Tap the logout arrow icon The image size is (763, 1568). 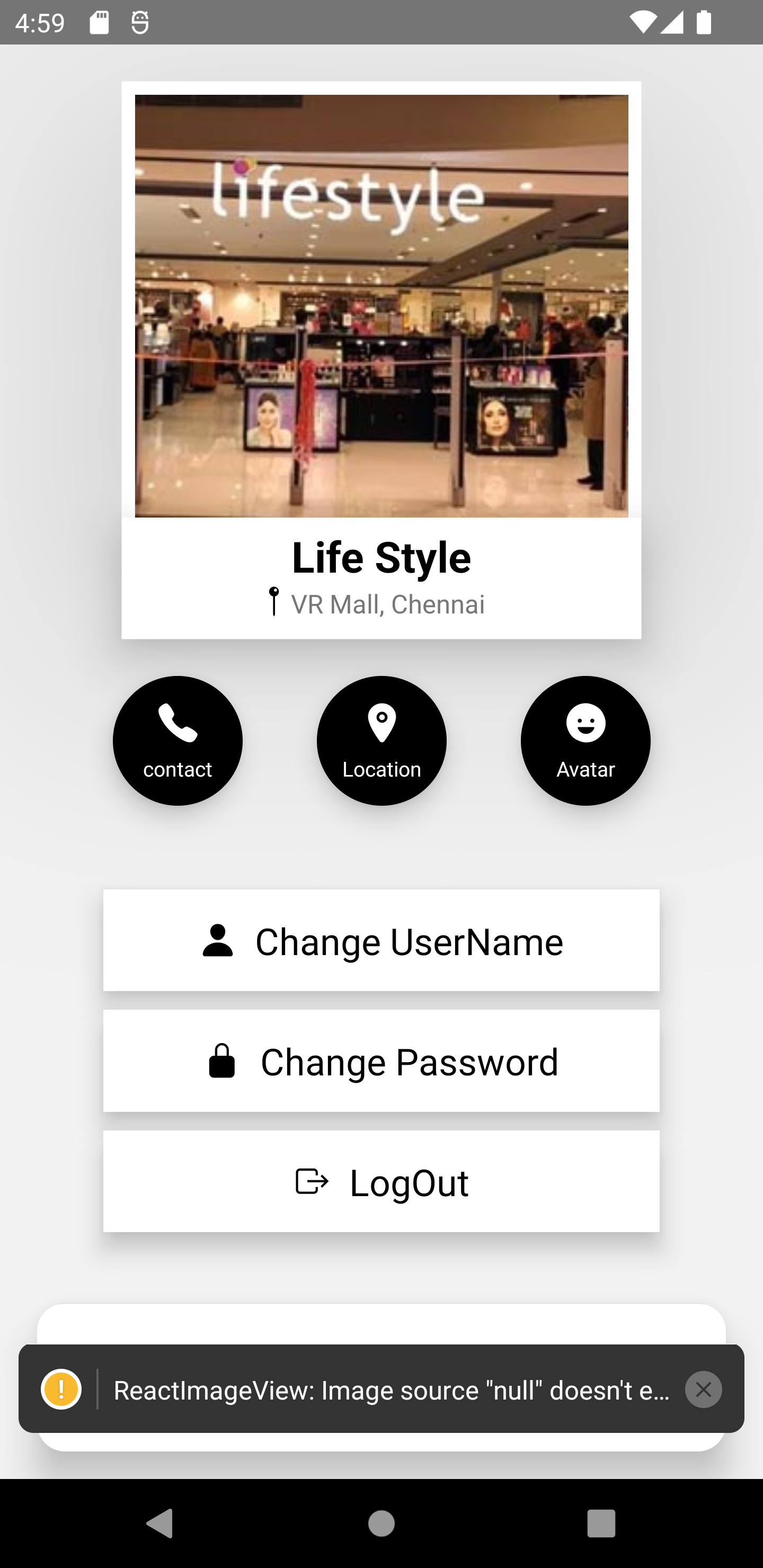click(x=312, y=1181)
